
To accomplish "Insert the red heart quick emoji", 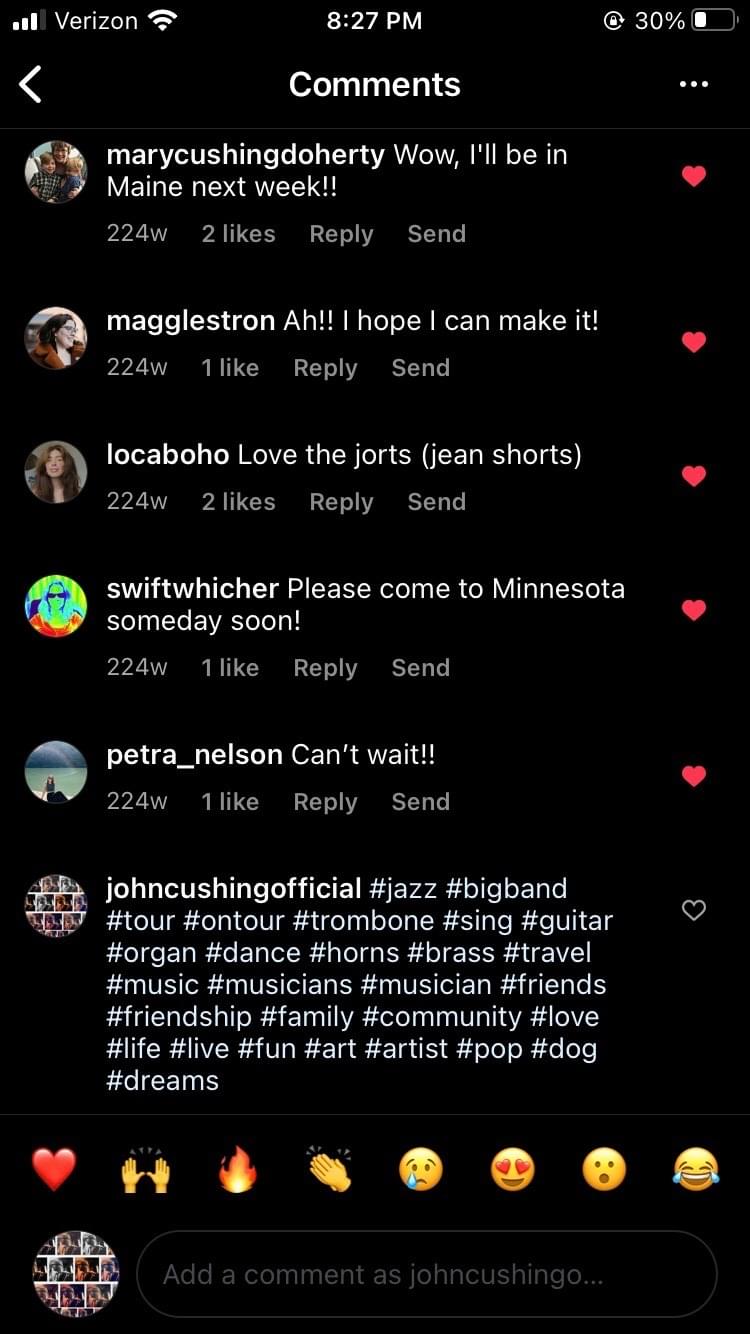I will point(54,1169).
